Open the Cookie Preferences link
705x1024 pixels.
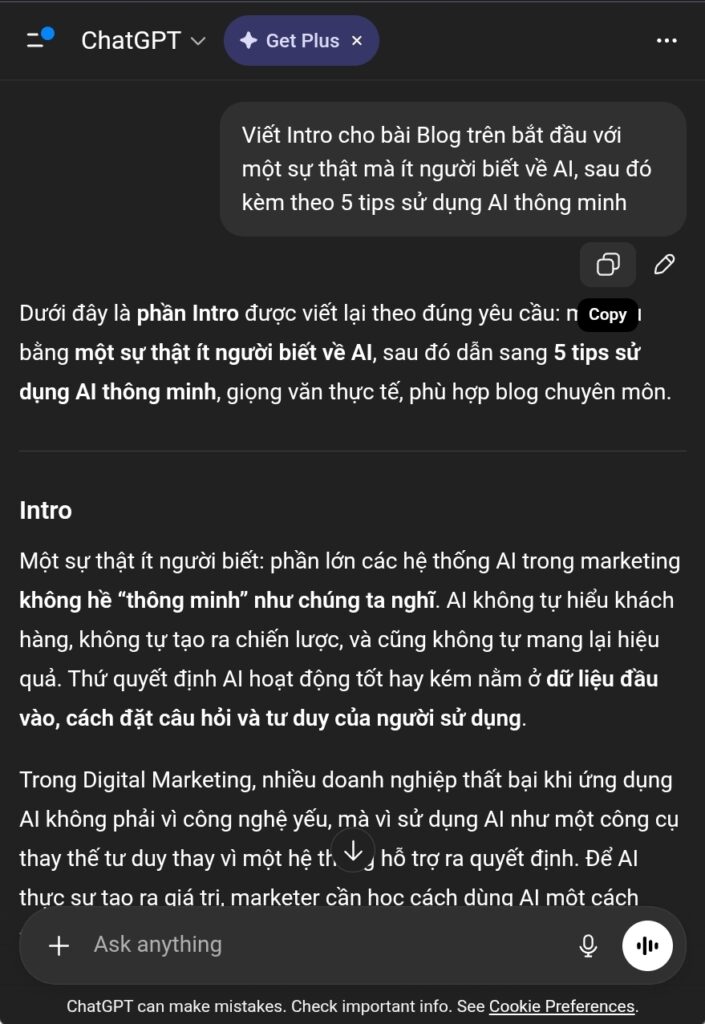tap(561, 1006)
